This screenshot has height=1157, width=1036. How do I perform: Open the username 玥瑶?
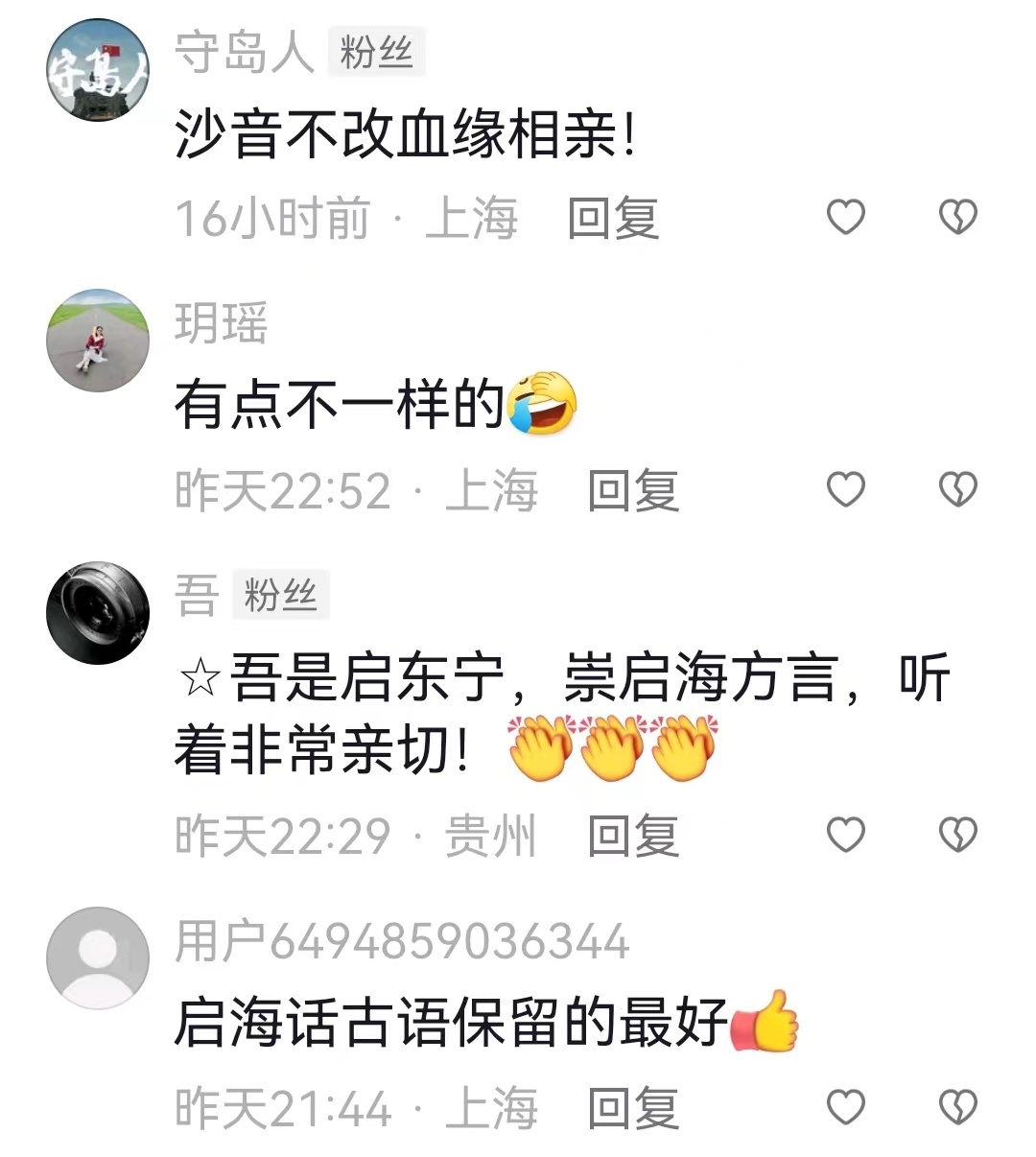[221, 322]
